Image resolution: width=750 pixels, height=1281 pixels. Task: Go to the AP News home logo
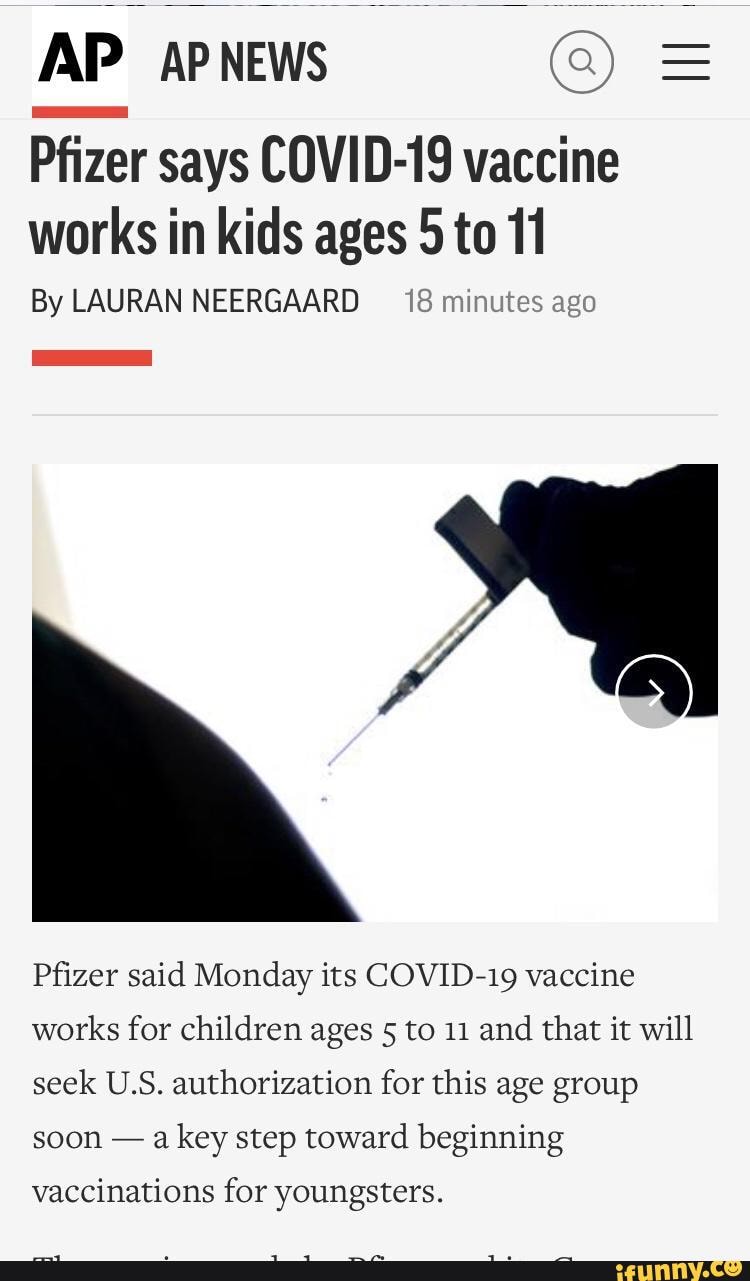coord(80,62)
